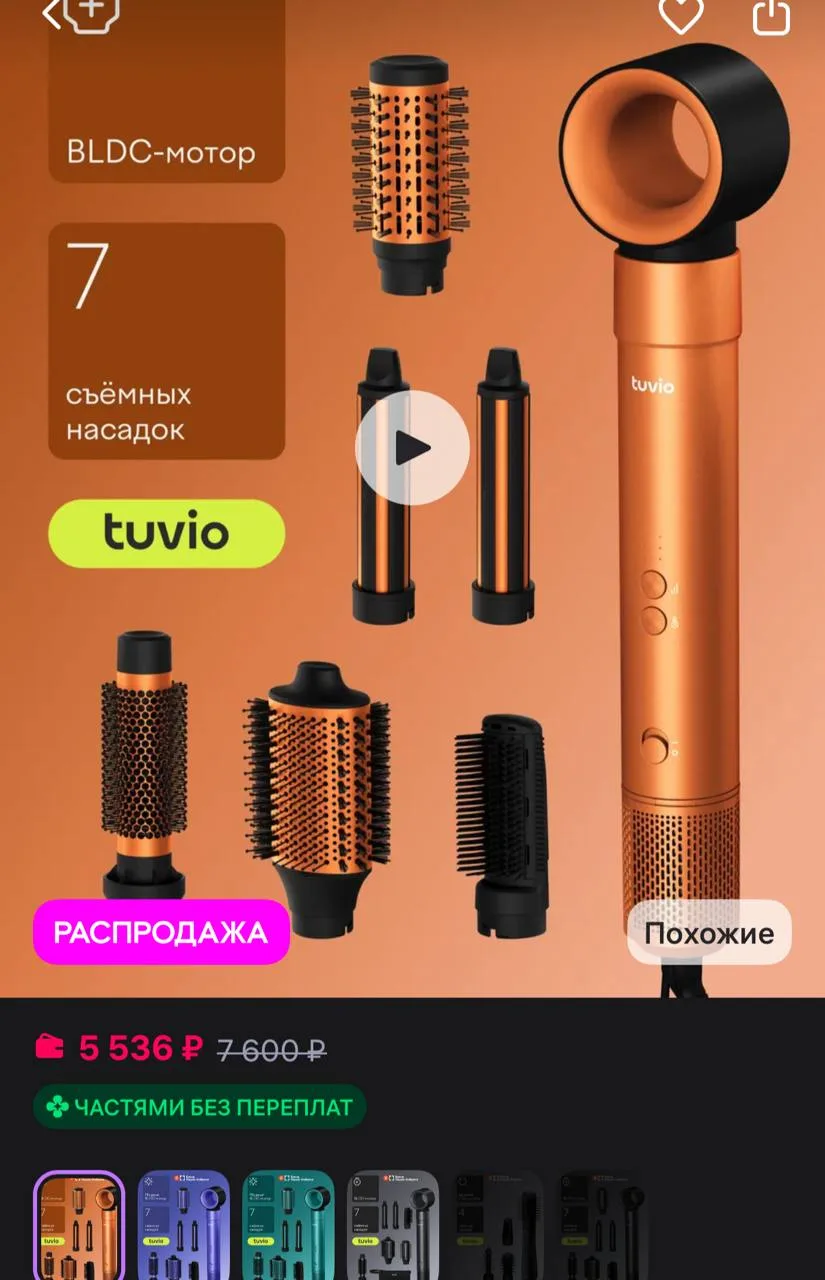Open the ЧАСТЯМИ БЕЗ ПЕРЕПЛАТ installment chip

click(200, 1107)
